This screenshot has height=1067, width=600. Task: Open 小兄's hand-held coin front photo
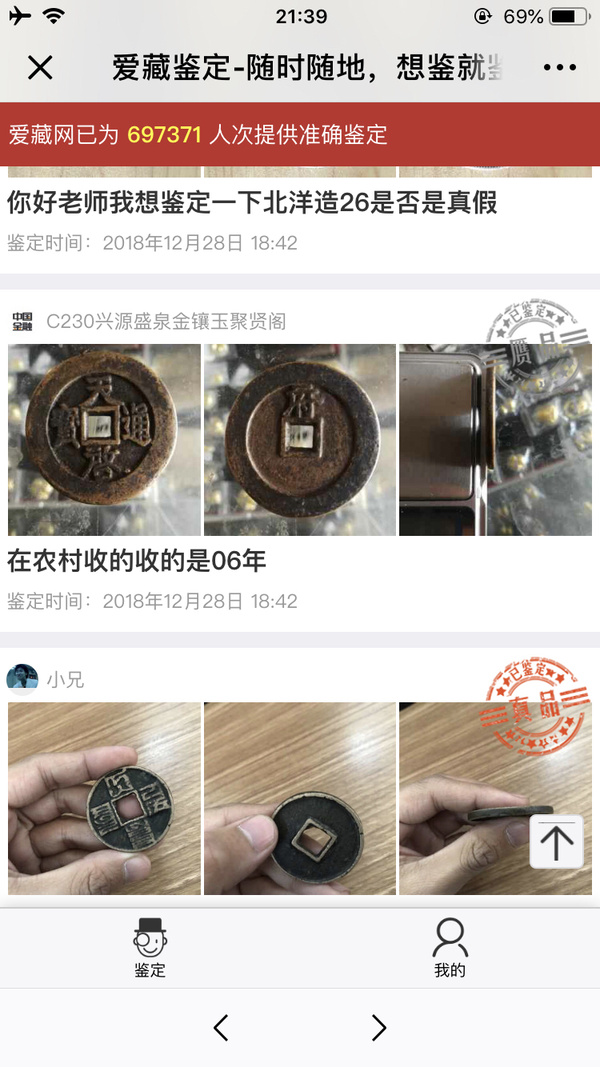click(104, 798)
